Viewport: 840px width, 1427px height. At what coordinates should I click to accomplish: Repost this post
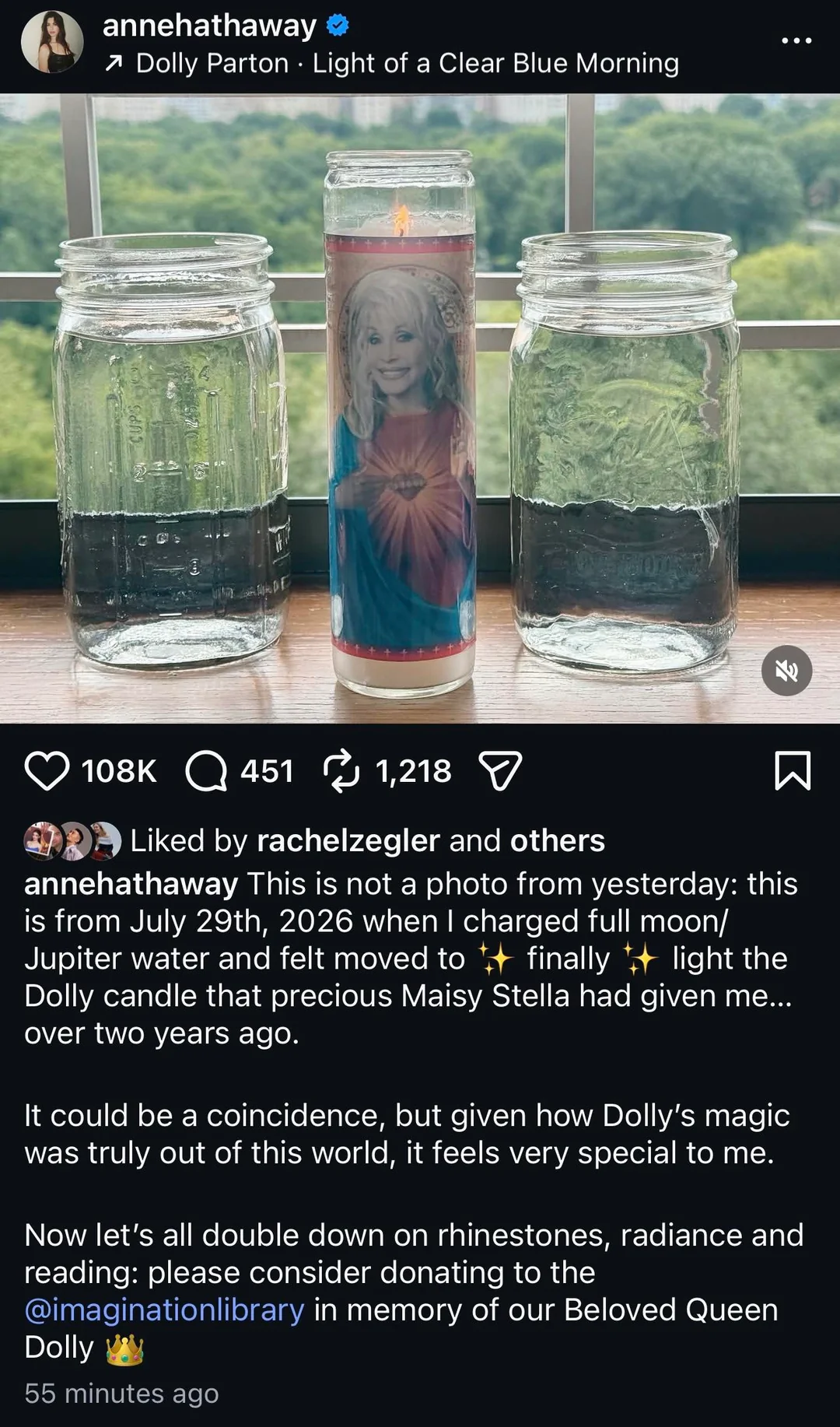tap(341, 770)
